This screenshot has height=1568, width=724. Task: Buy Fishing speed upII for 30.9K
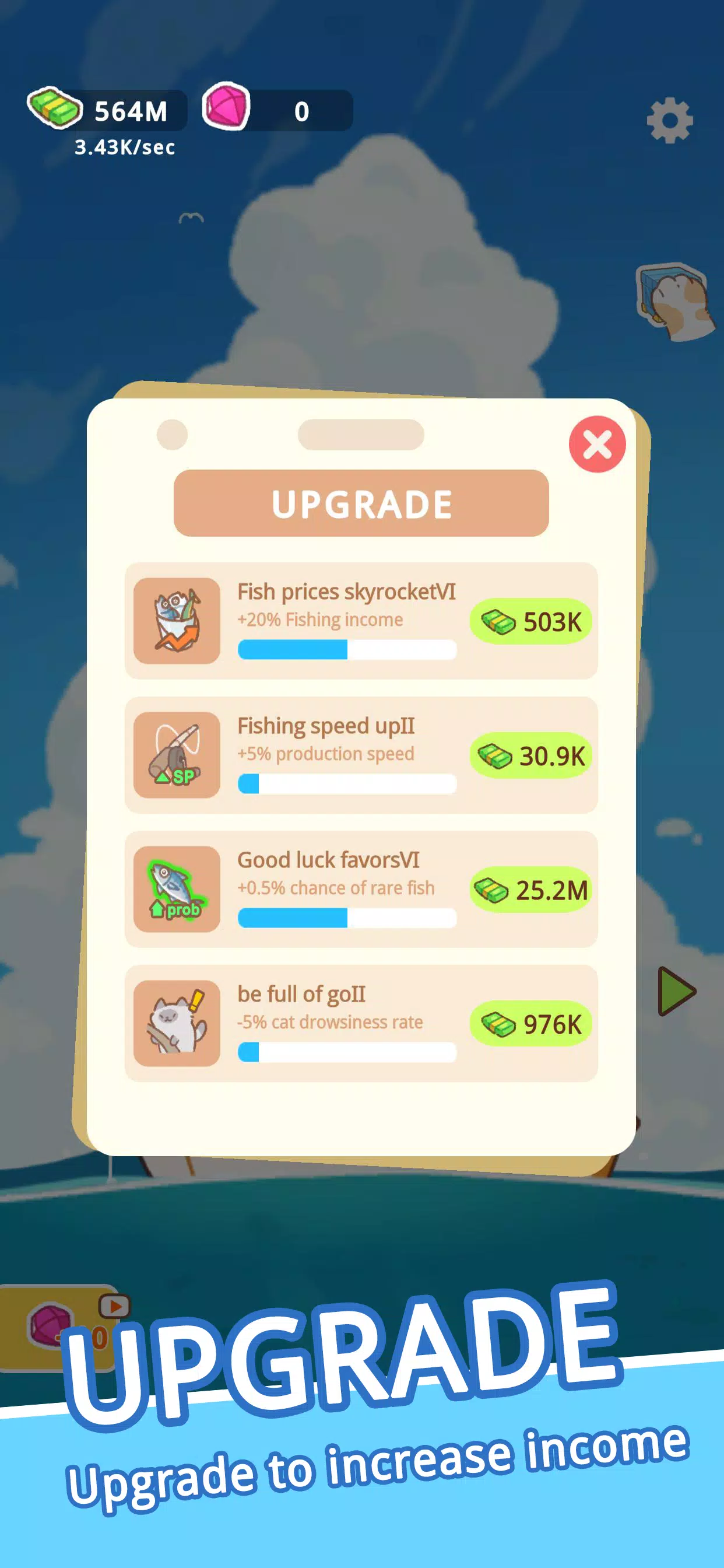coord(530,755)
